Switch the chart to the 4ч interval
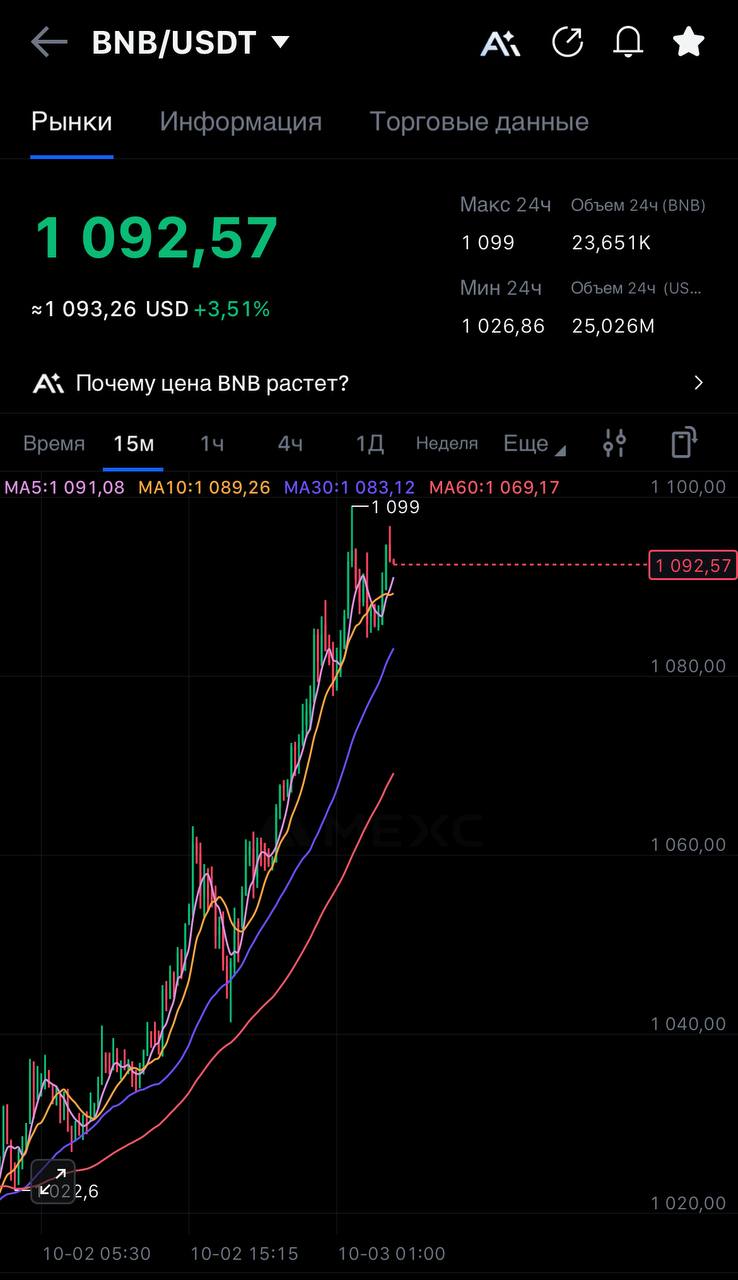The image size is (738, 1280). point(290,443)
